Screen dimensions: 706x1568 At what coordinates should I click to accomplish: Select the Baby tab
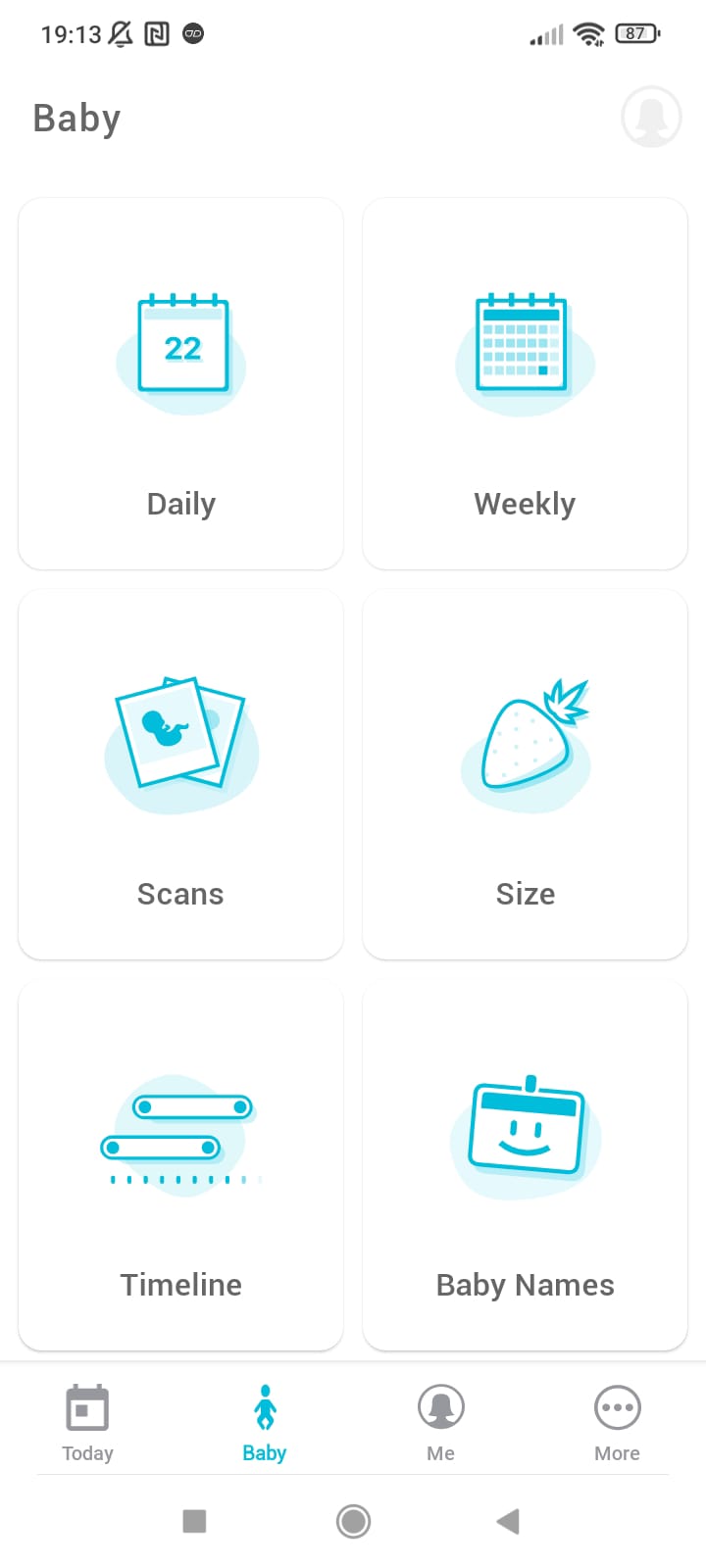pyautogui.click(x=264, y=1423)
